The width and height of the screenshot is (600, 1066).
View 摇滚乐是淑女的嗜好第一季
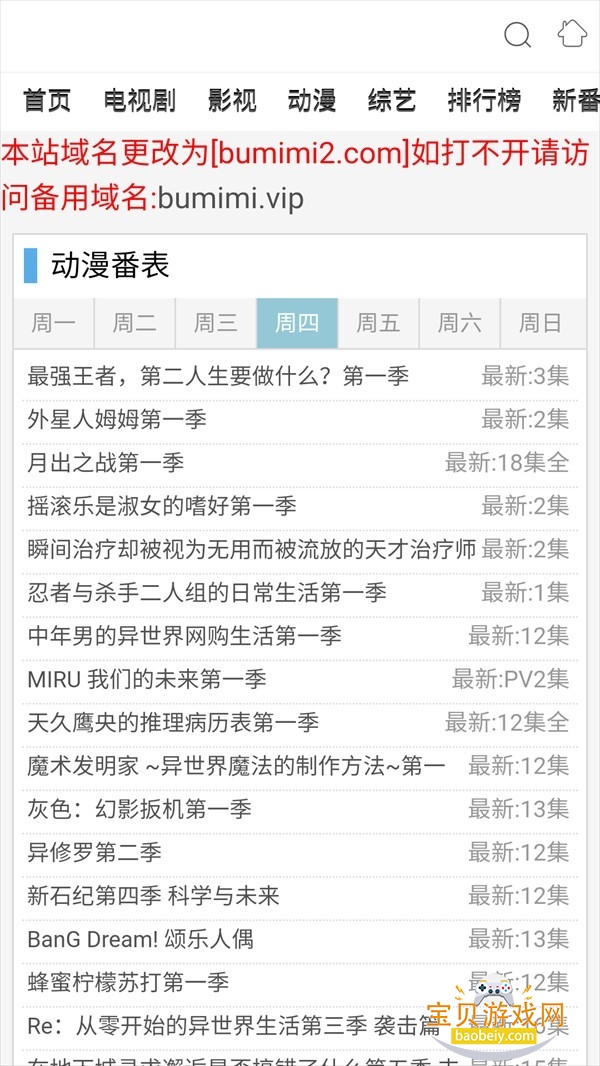click(x=162, y=506)
